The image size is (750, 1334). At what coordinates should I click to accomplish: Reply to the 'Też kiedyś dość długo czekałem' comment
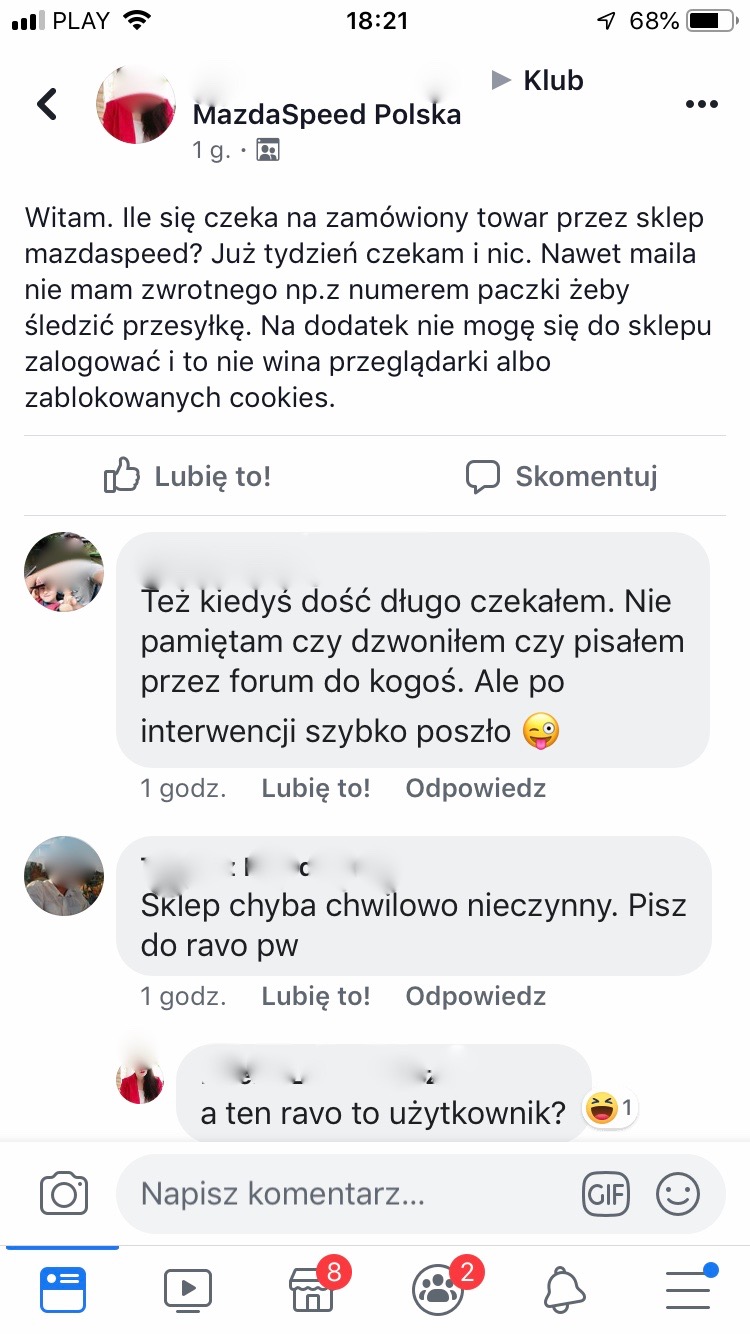click(x=475, y=788)
